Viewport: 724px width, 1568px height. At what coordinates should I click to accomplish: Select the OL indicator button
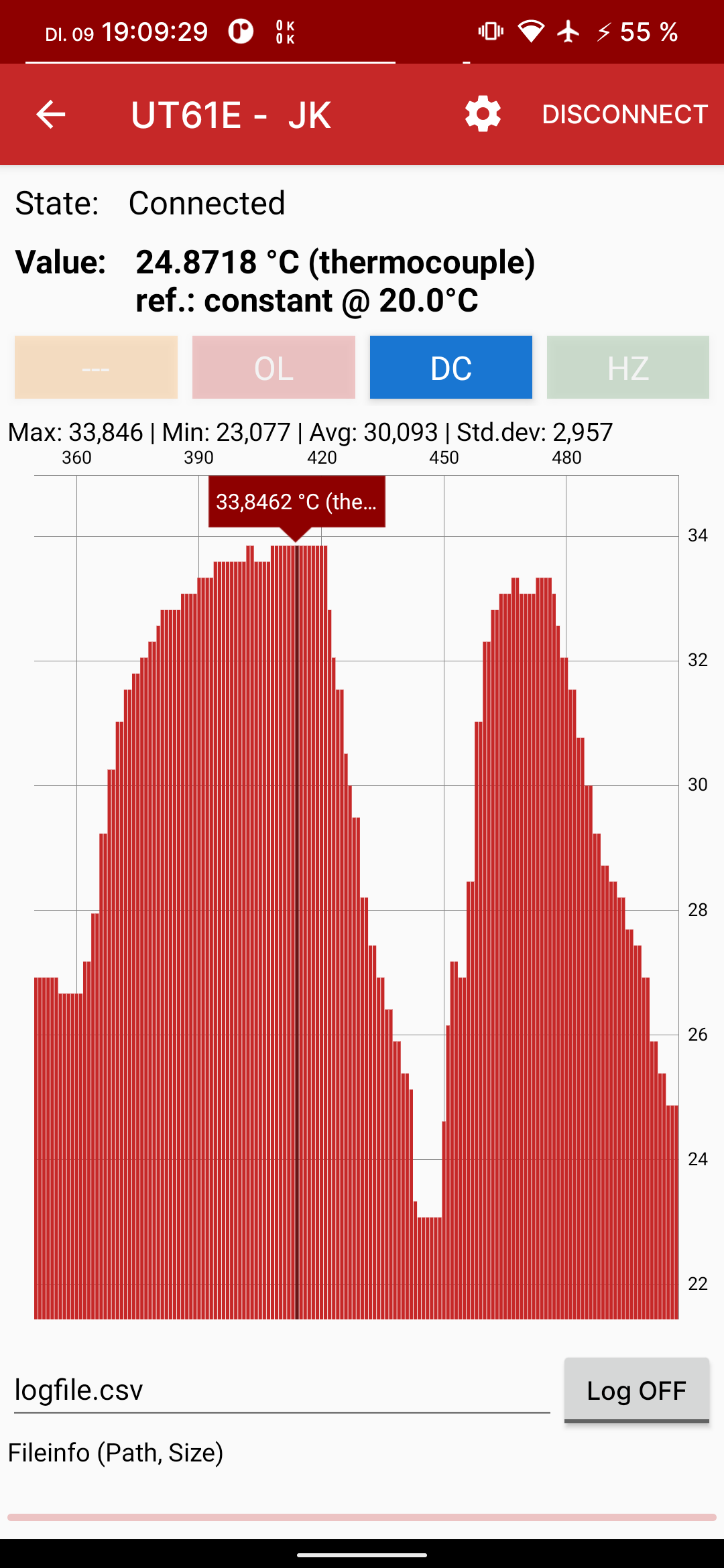[274, 367]
